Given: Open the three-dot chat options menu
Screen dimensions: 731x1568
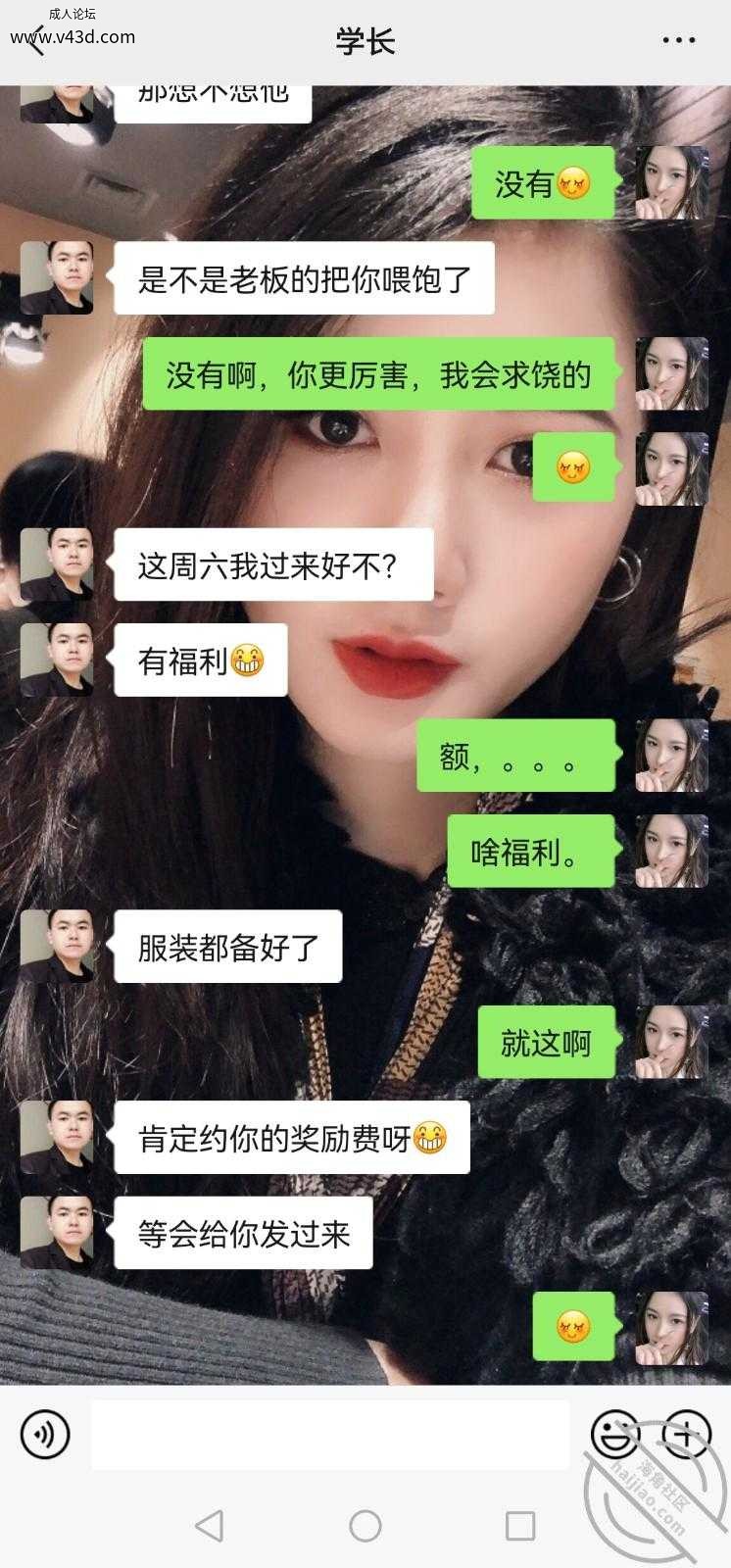Looking at the screenshot, I should [678, 41].
